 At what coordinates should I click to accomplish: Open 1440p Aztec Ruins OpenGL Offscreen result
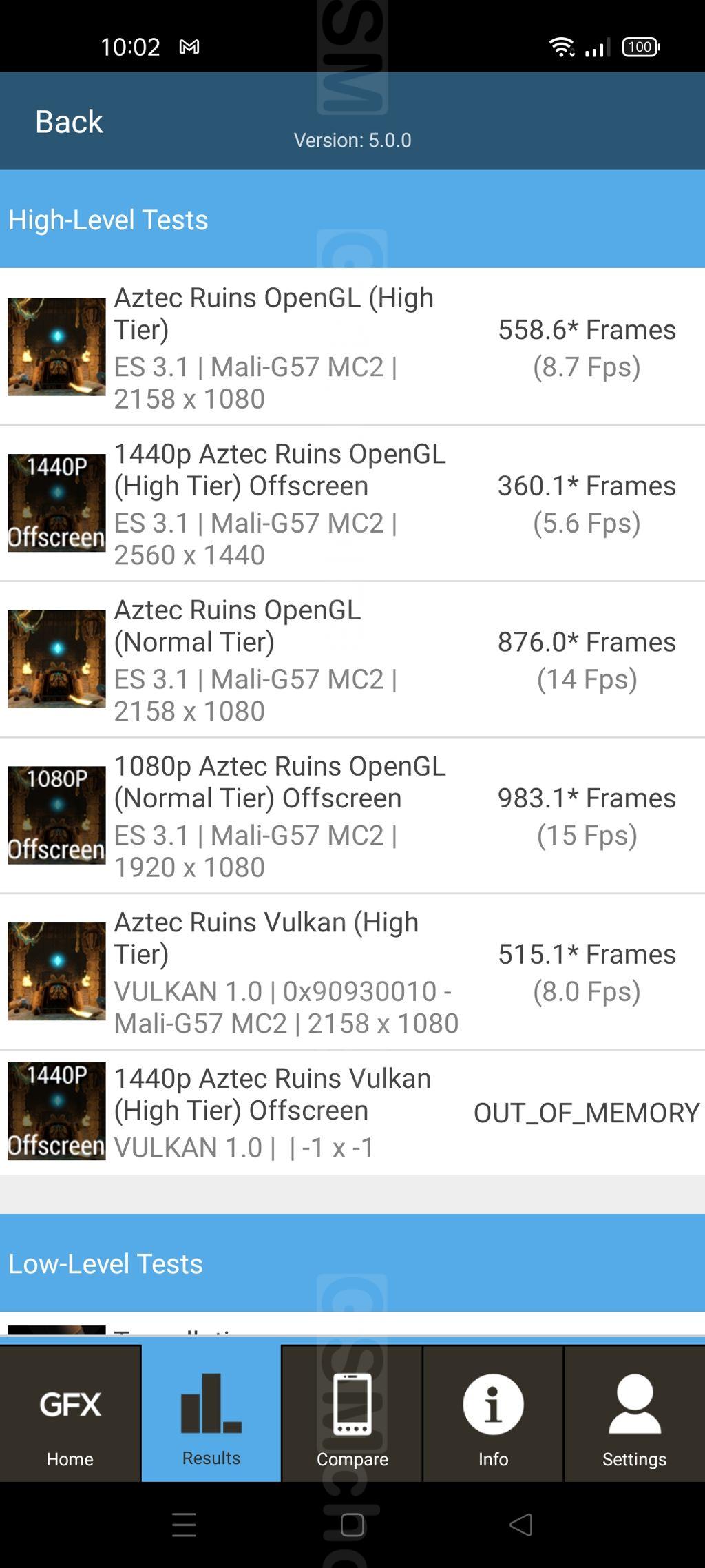(x=352, y=503)
